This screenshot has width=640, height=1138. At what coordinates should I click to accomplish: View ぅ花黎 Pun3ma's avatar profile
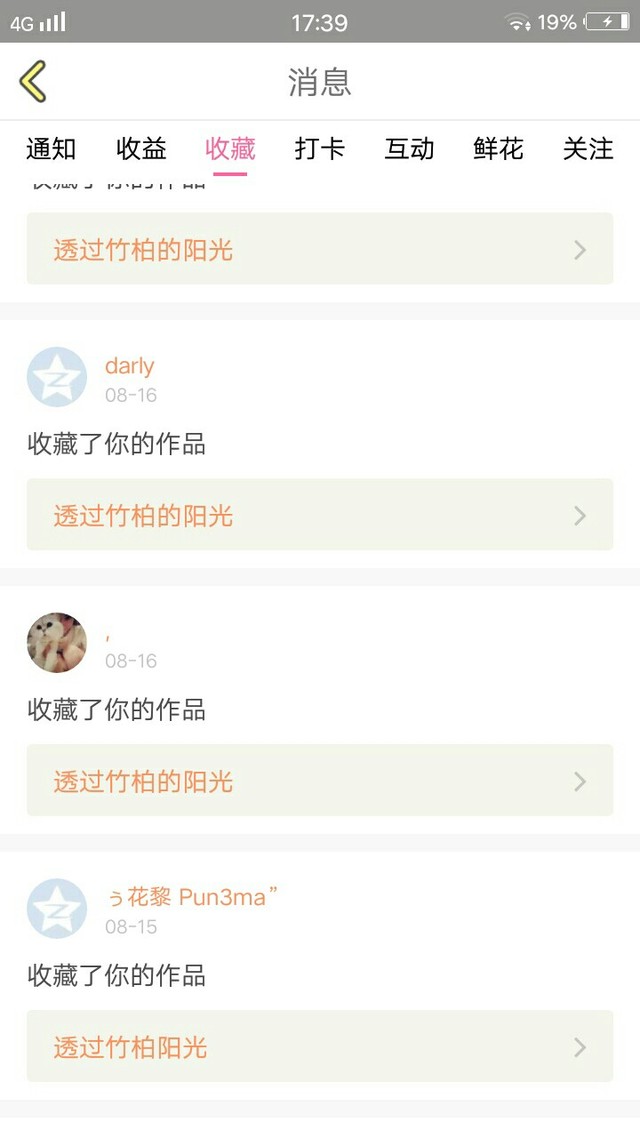click(57, 909)
